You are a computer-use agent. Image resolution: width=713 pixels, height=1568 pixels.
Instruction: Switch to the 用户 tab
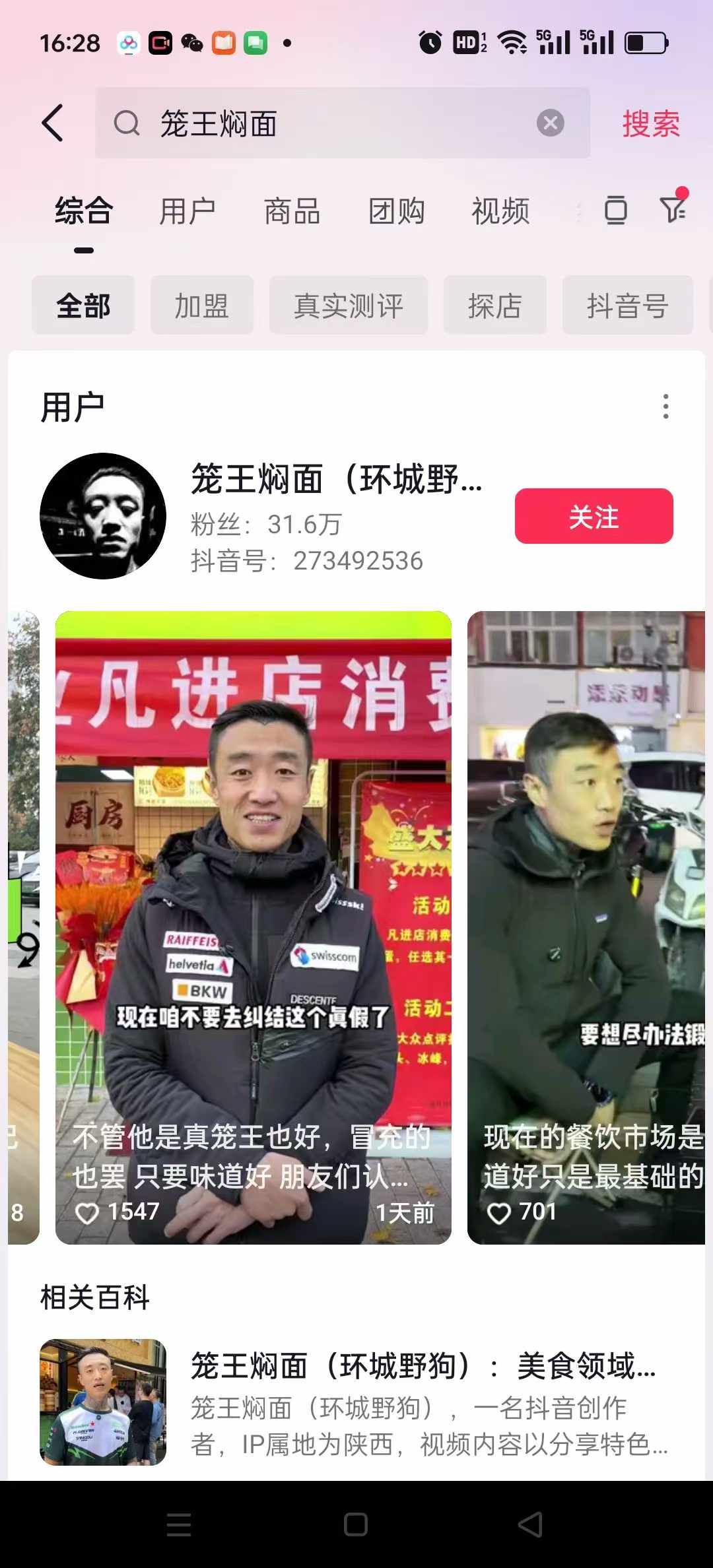pyautogui.click(x=189, y=211)
